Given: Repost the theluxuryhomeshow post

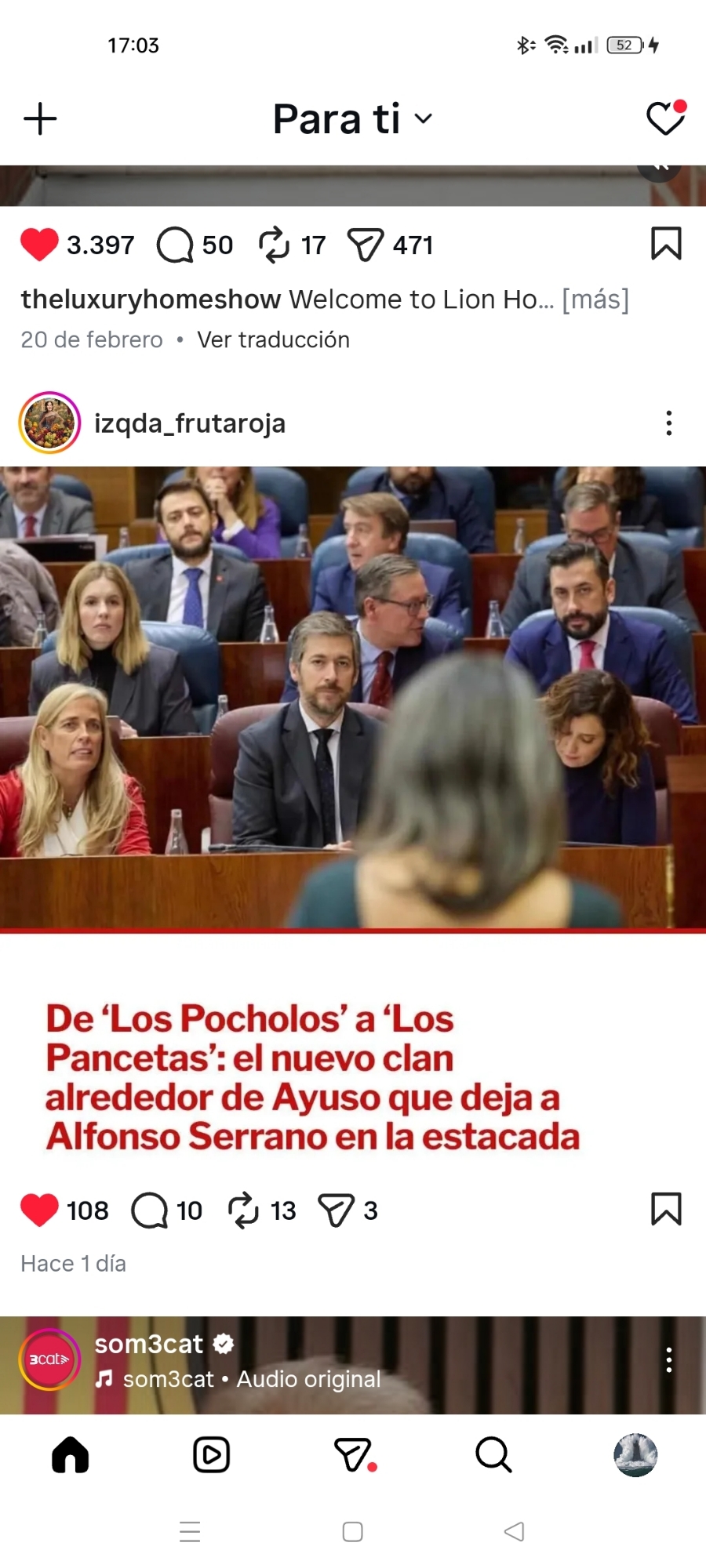Looking at the screenshot, I should click(x=274, y=245).
